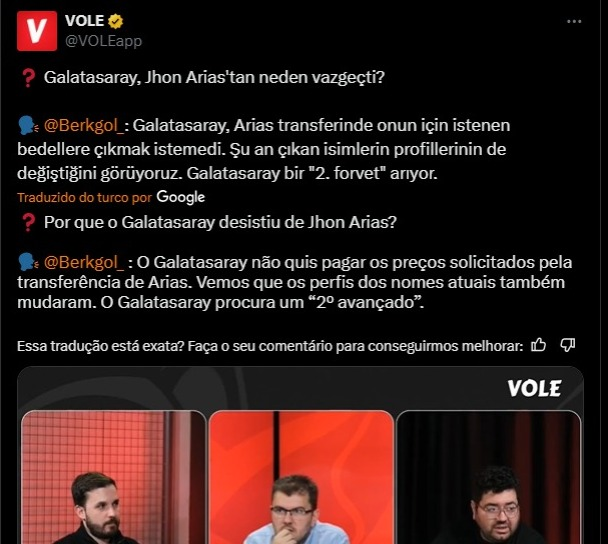
Task: Open the @VOLEapp handle link
Action: click(103, 41)
